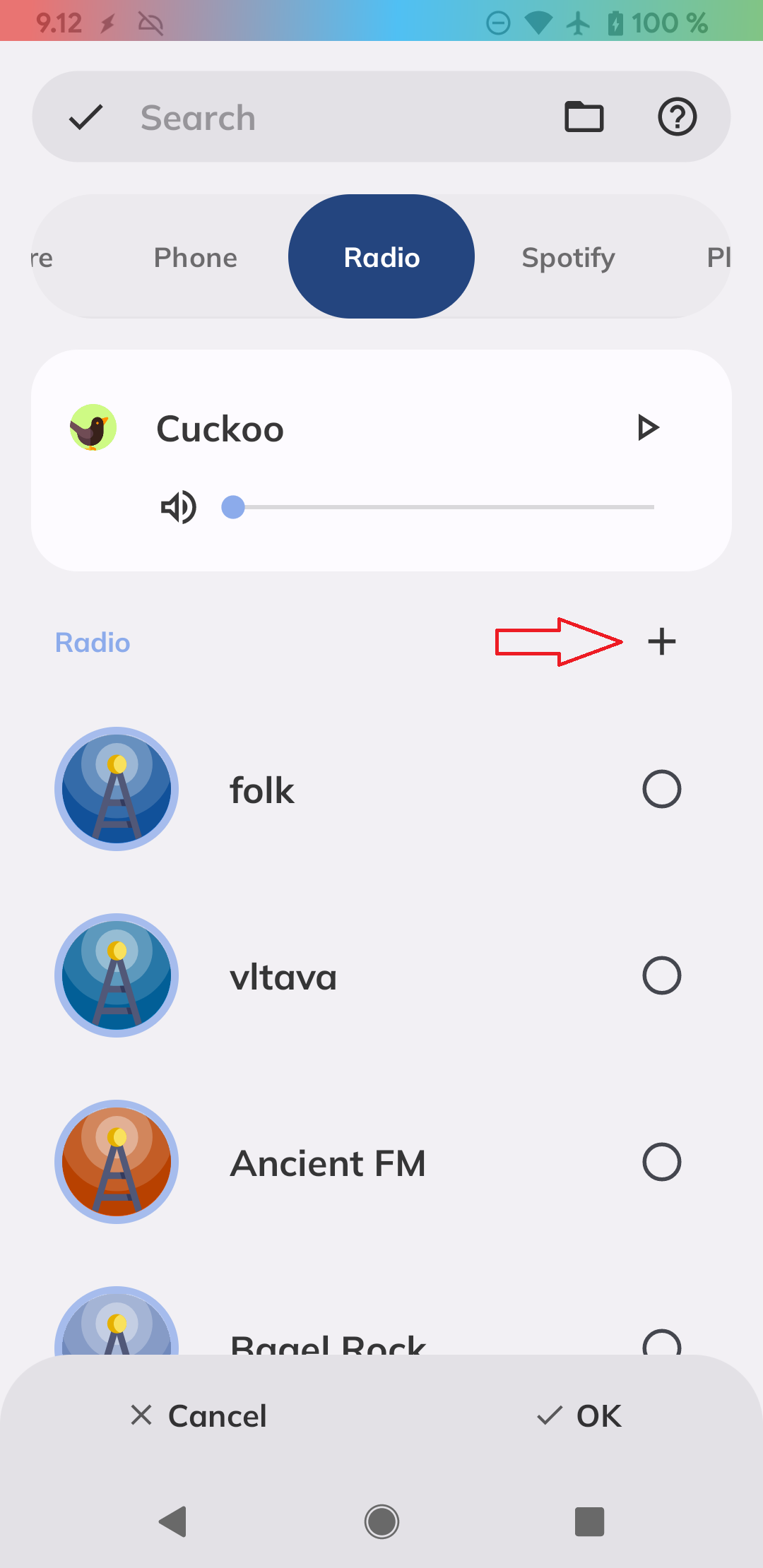
Task: Tap the volume slider track
Action: click(445, 507)
